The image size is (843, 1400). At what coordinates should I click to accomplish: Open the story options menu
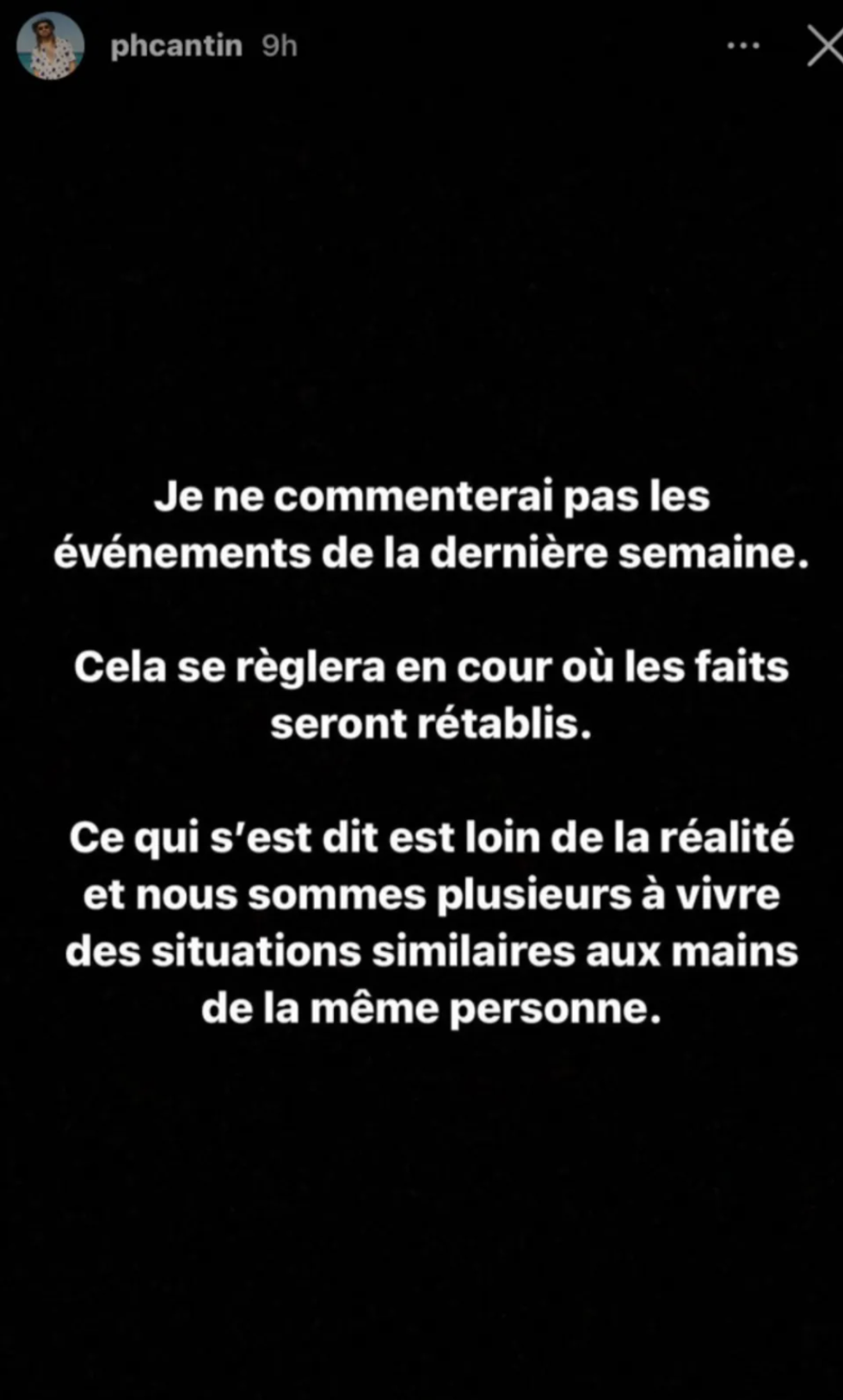[x=743, y=46]
